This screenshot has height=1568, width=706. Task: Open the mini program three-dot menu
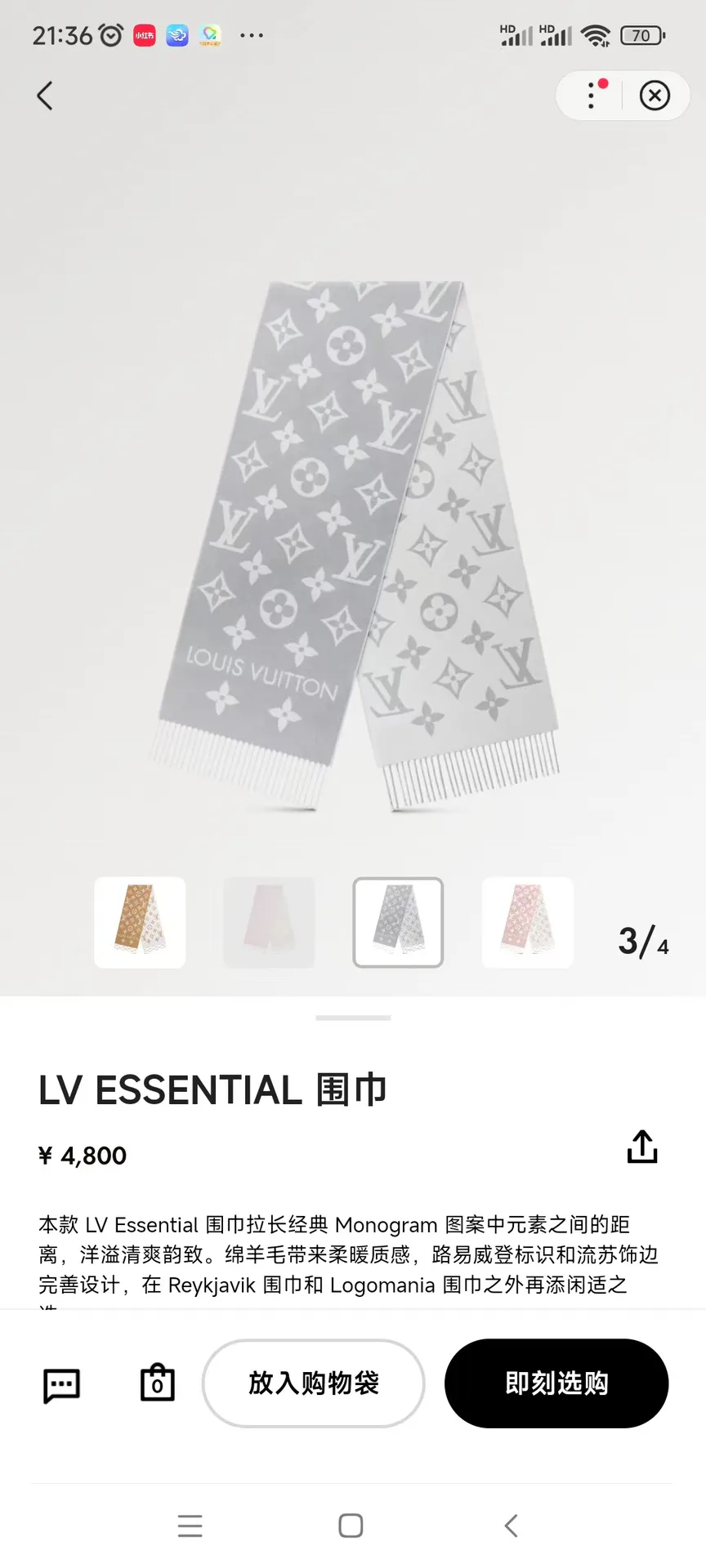(592, 96)
